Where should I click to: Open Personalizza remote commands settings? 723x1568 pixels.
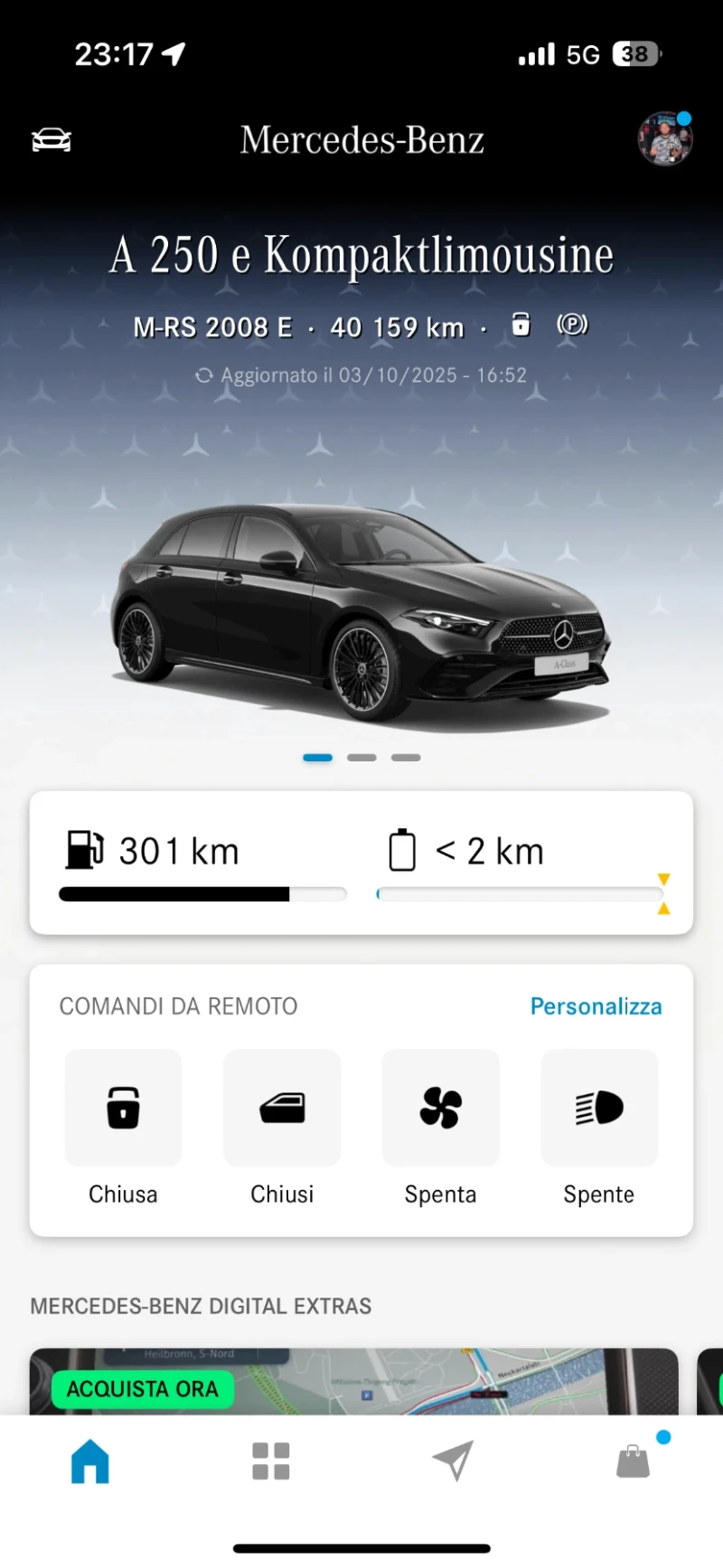(x=596, y=1006)
